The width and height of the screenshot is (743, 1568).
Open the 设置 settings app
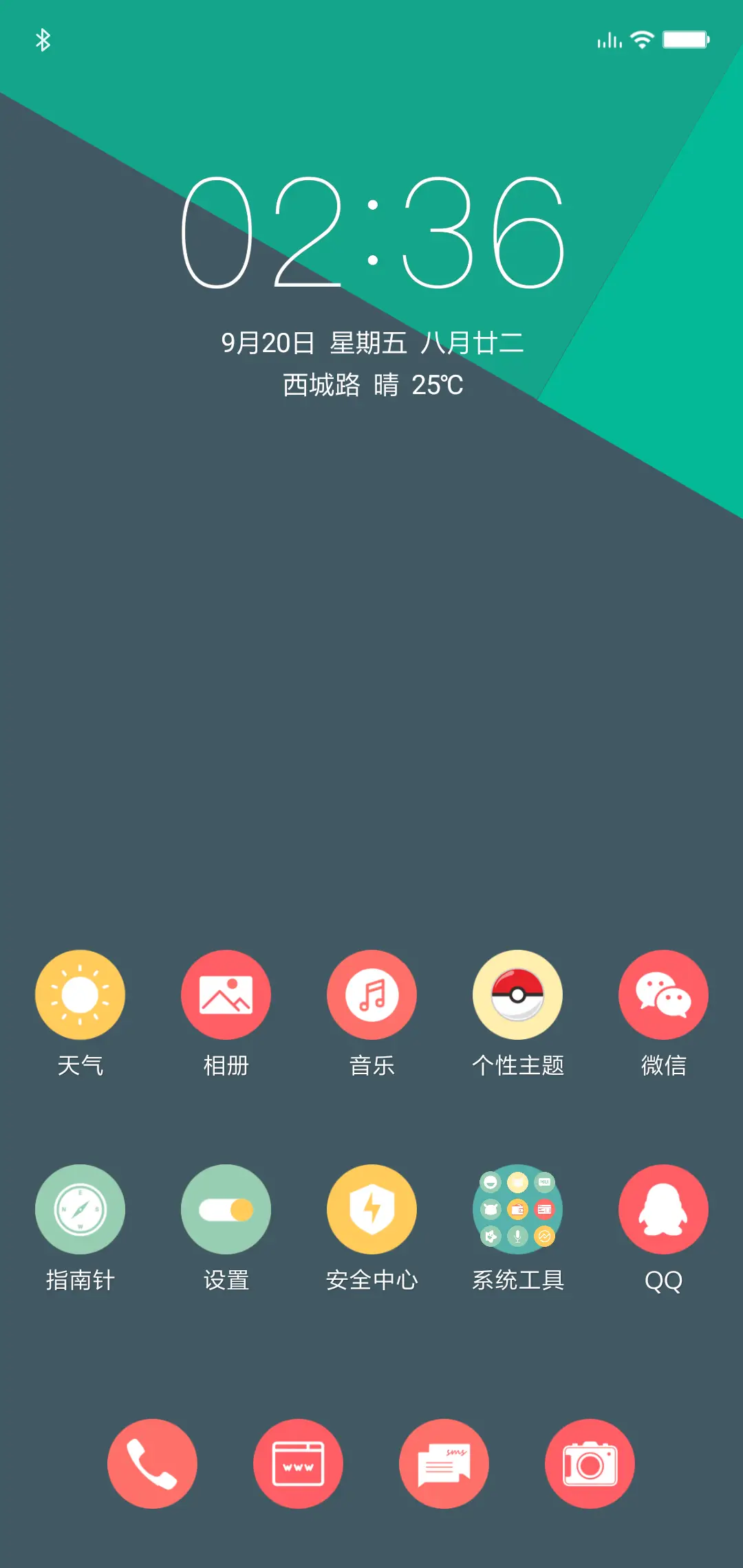coord(226,1208)
